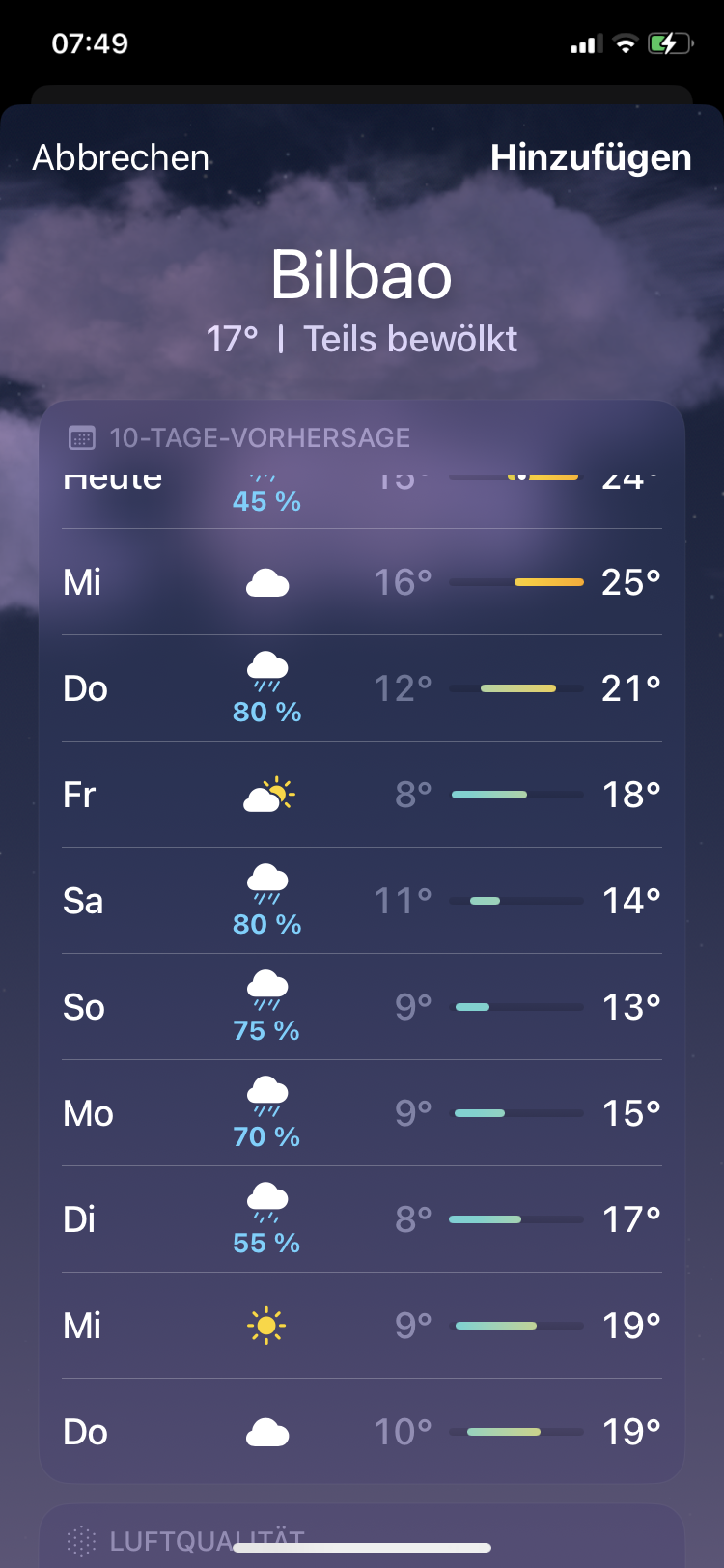The width and height of the screenshot is (724, 1568).
Task: Show the So forecast row details
Action: (x=362, y=1007)
